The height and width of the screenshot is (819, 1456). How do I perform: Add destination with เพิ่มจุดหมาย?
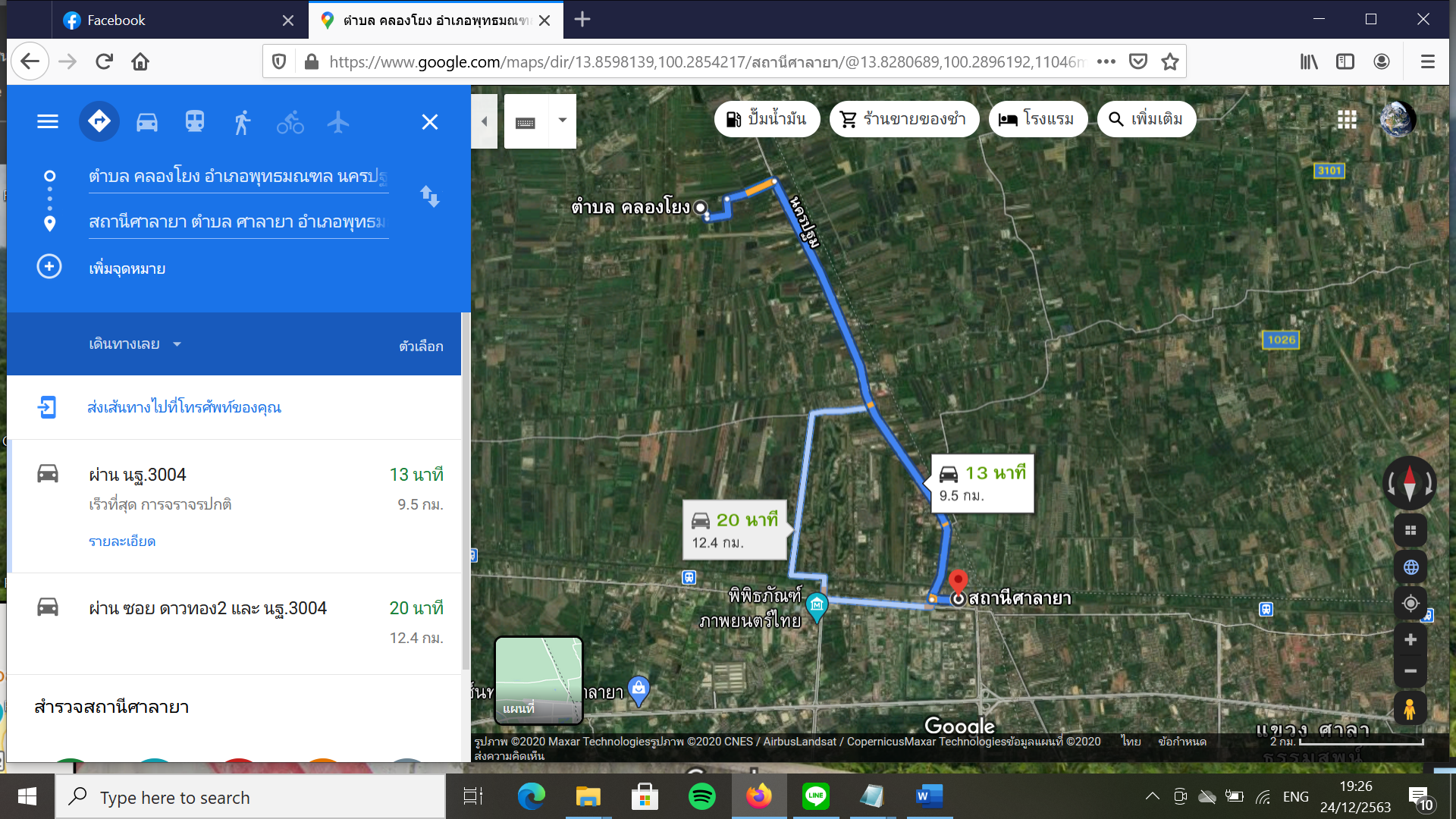[127, 268]
